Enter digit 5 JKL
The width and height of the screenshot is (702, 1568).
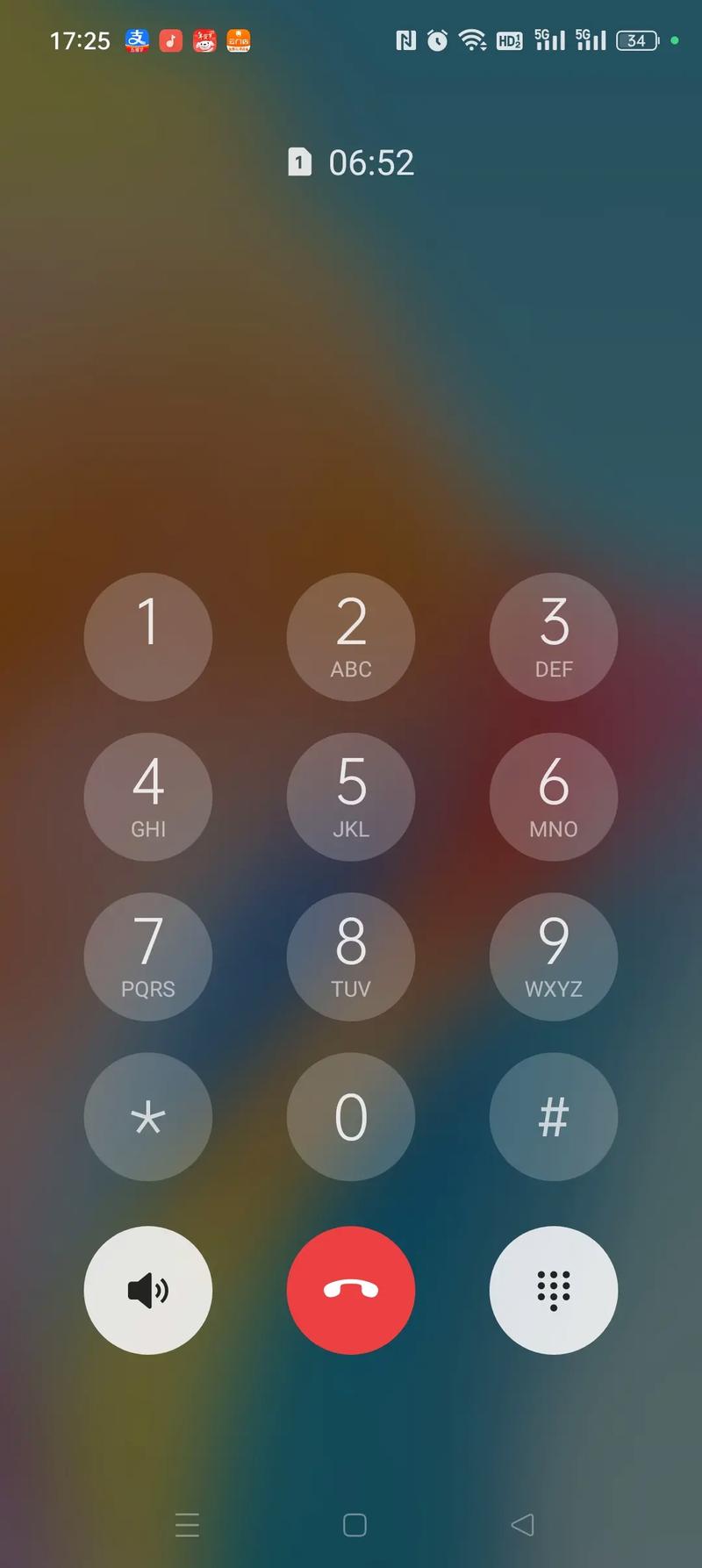tap(350, 796)
